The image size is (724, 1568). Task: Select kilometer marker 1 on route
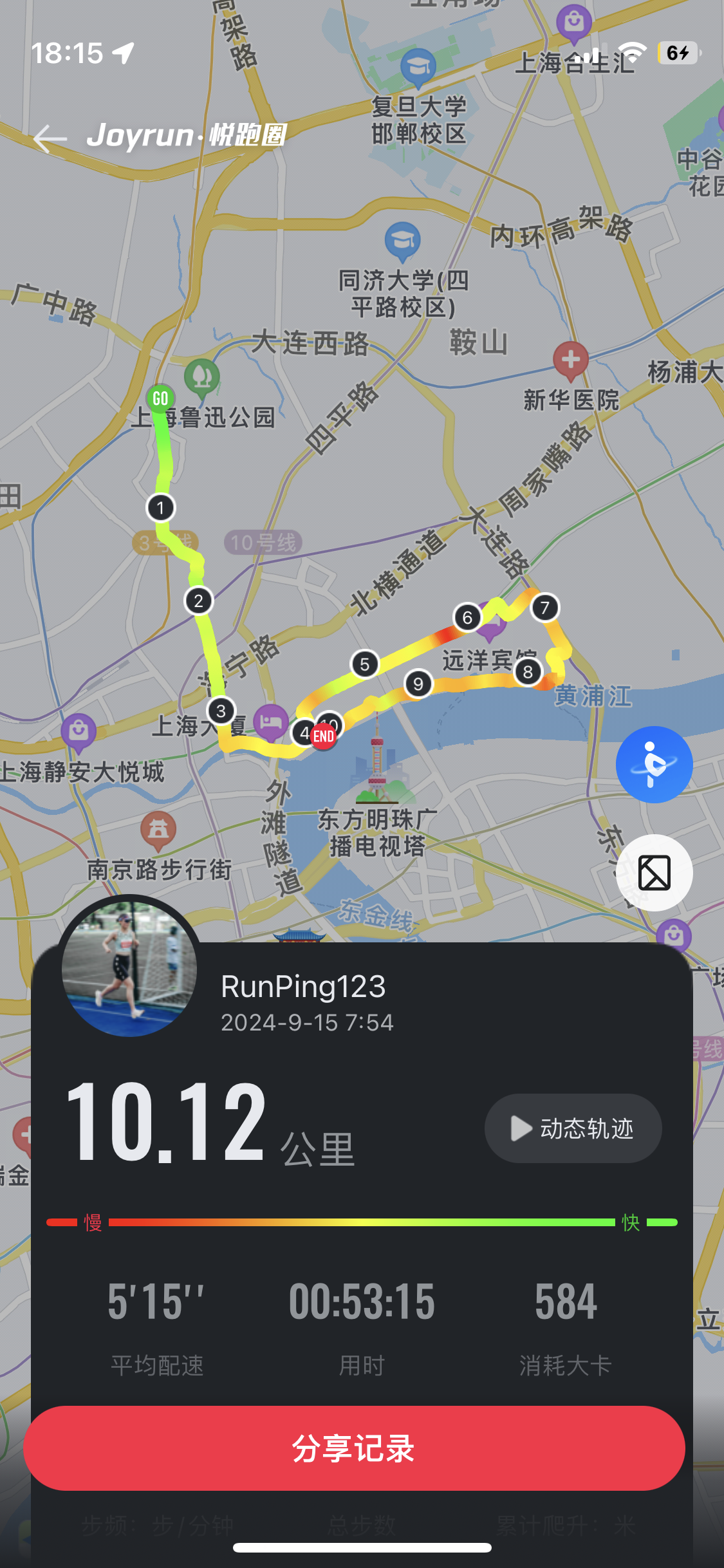[x=160, y=508]
